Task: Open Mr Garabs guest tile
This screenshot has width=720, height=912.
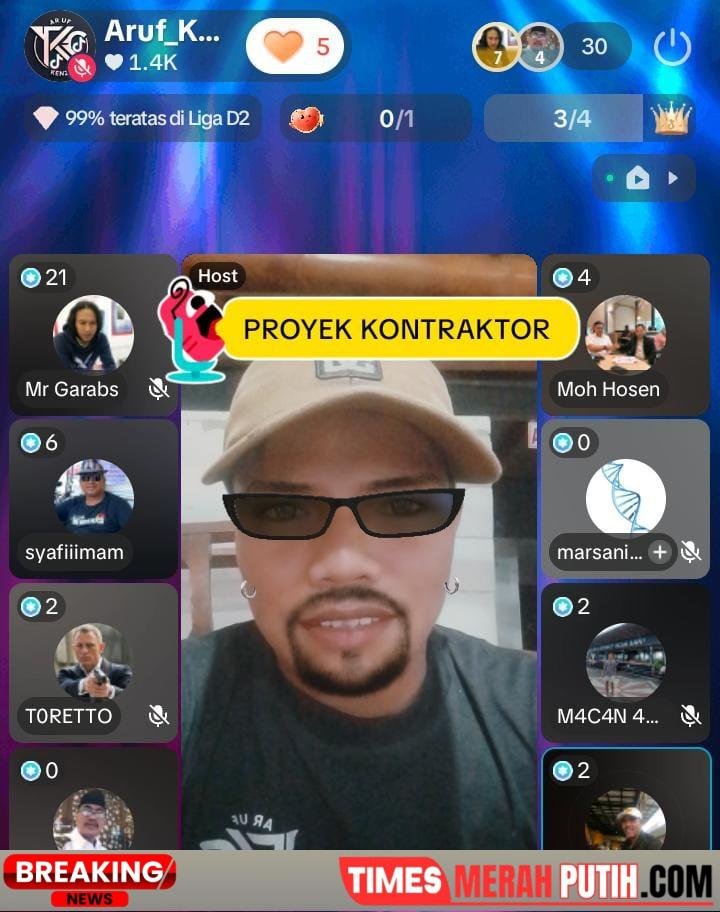Action: coord(94,334)
